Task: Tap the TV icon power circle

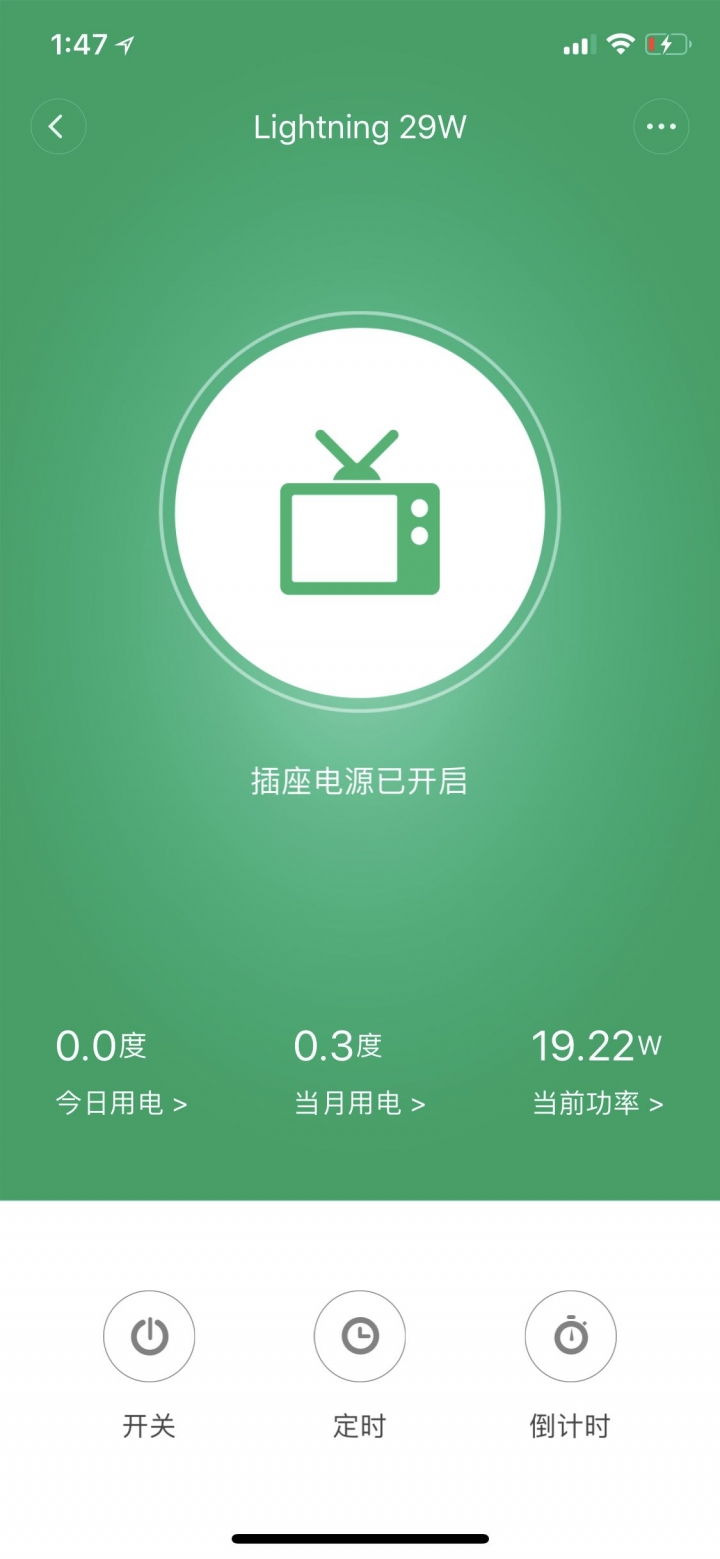Action: click(x=360, y=512)
